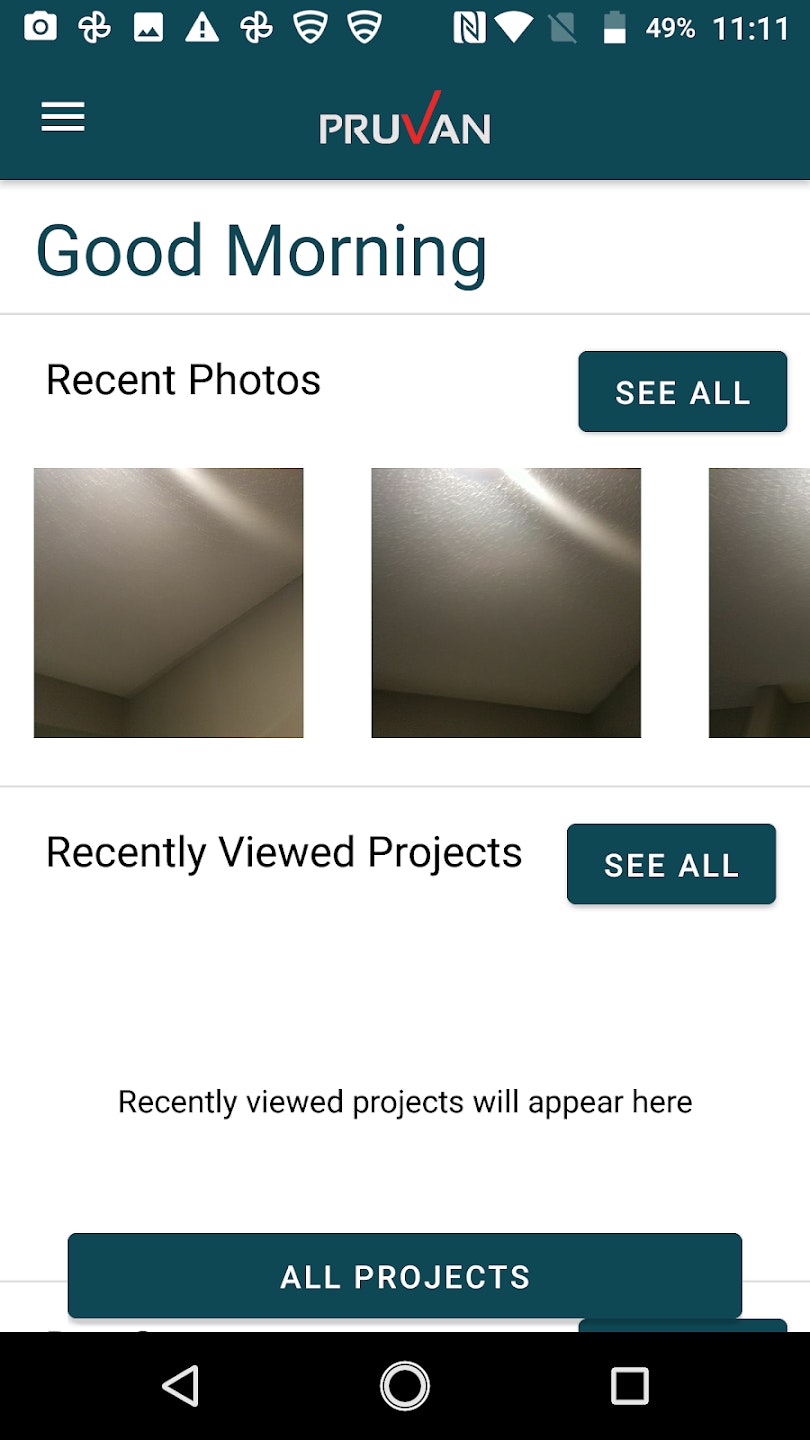
Task: Tap SEE ALL for Recently Viewed Projects
Action: (670, 864)
